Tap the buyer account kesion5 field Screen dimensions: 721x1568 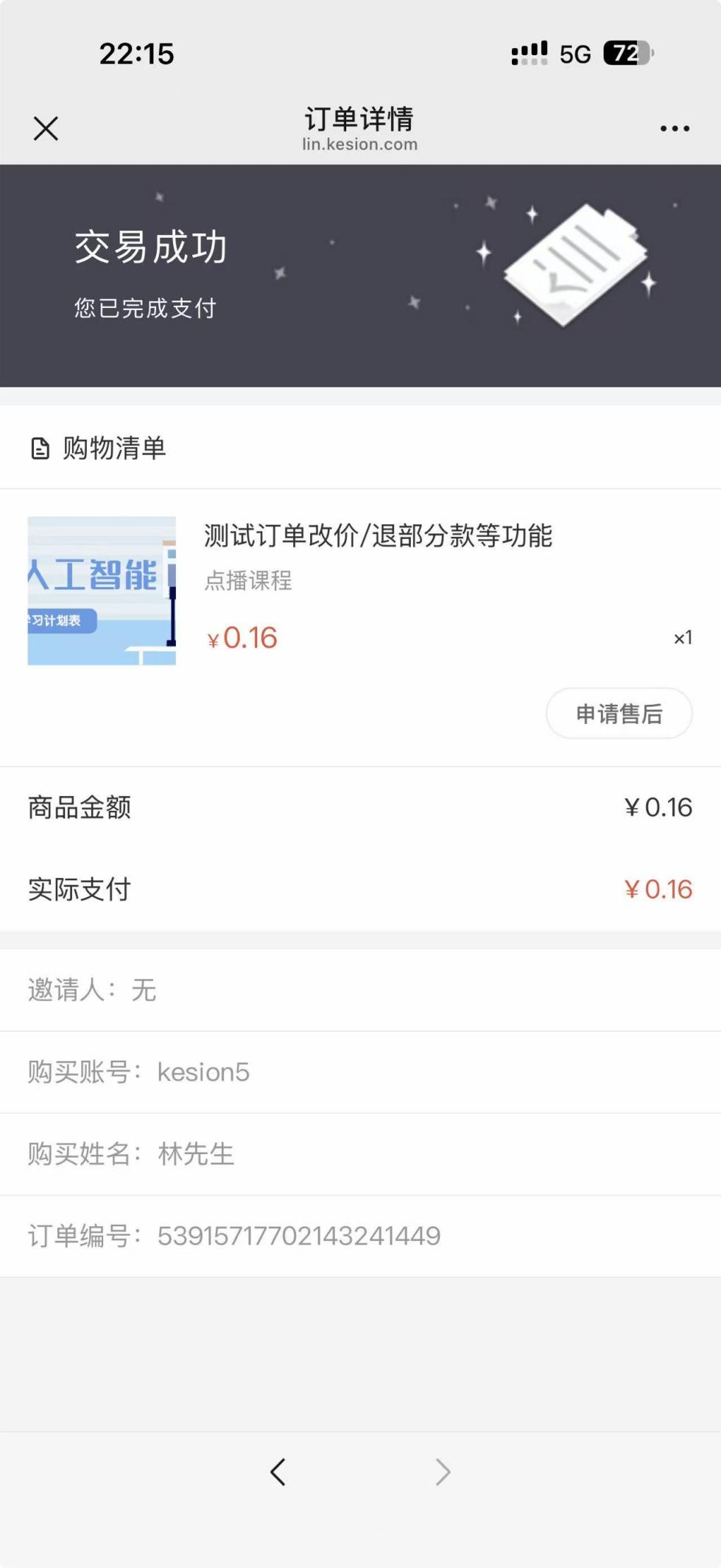click(204, 1072)
